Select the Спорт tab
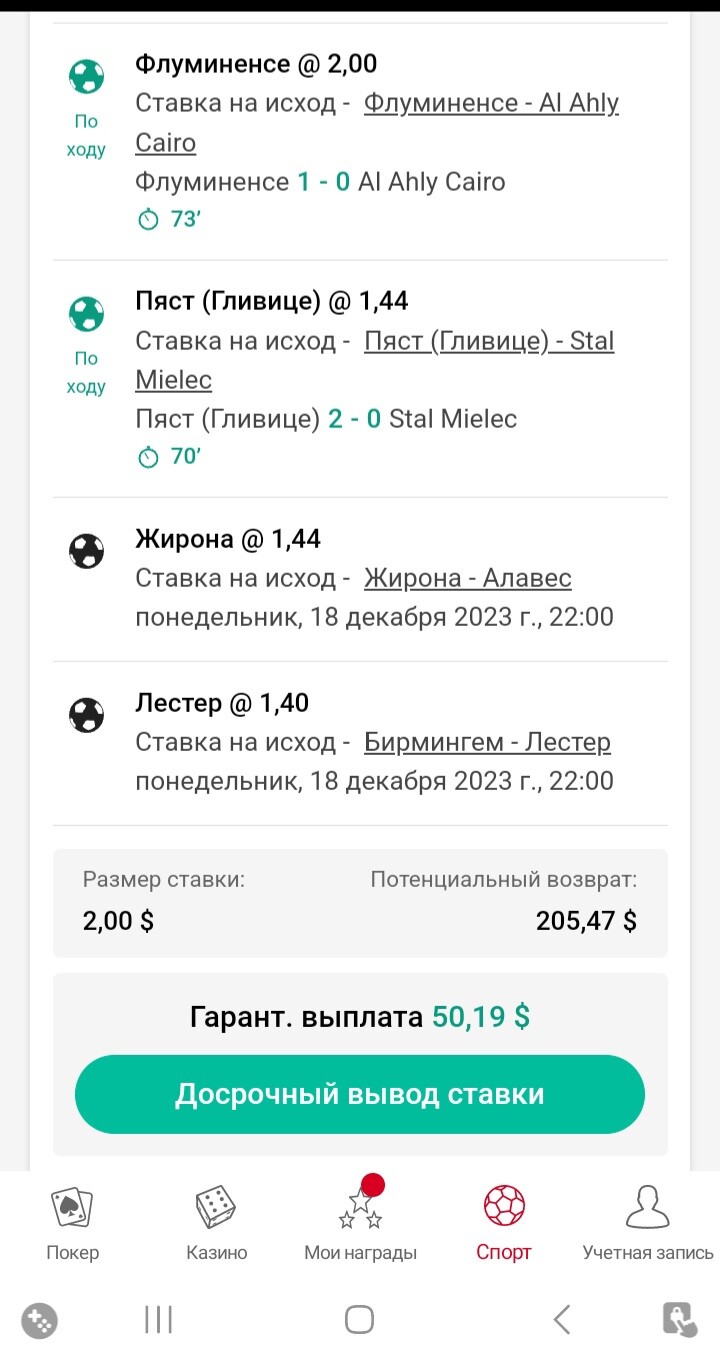Image resolution: width=720 pixels, height=1366 pixels. tap(504, 1223)
